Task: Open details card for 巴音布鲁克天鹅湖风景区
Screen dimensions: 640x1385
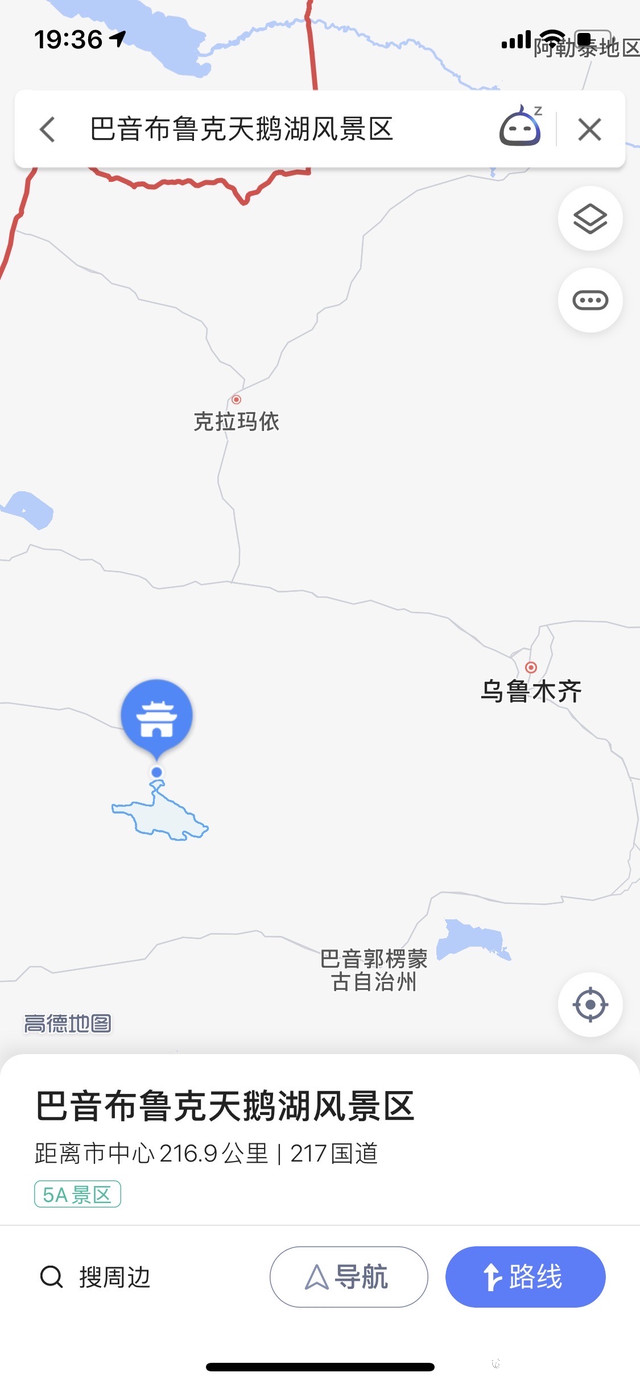Action: [225, 1107]
